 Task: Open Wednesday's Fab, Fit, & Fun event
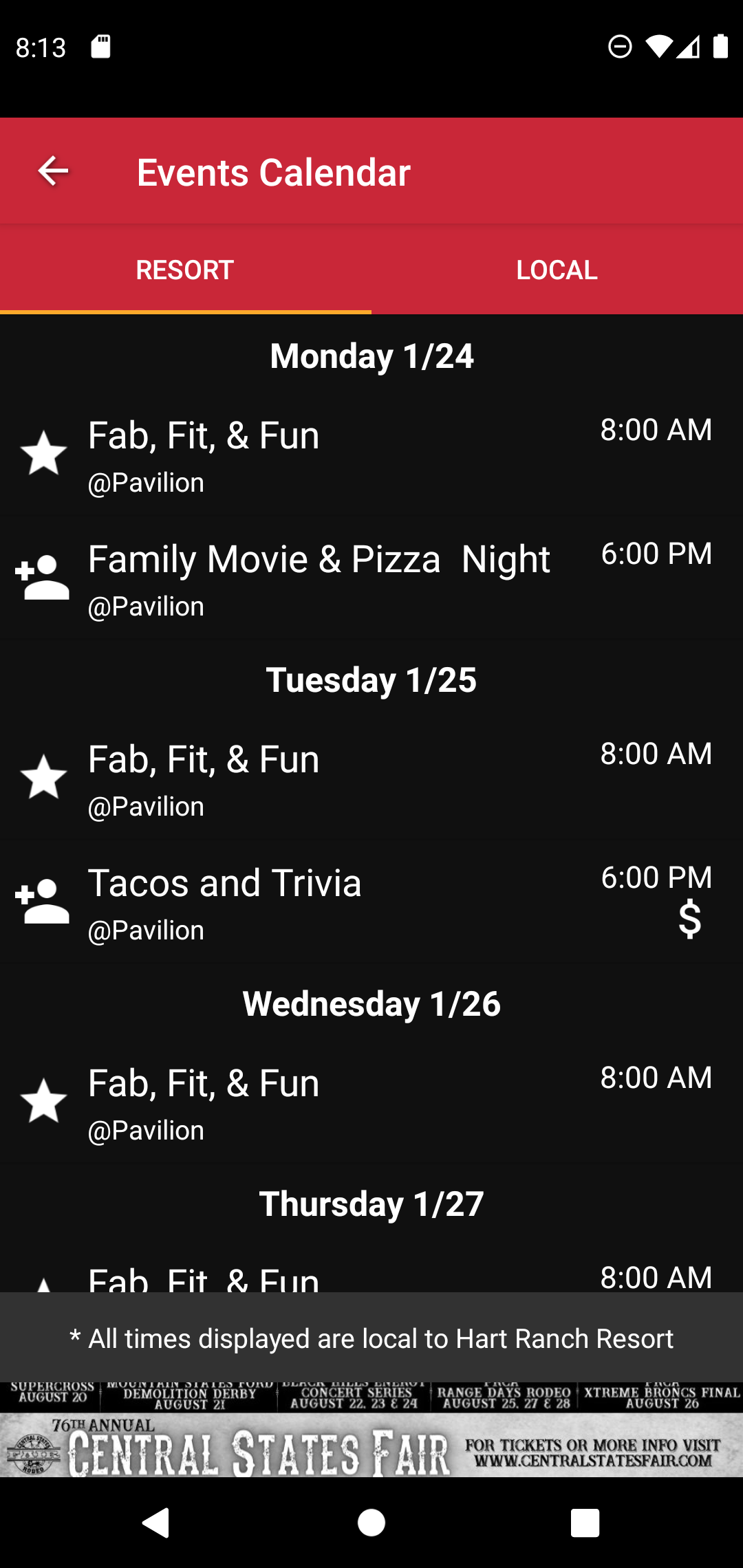371,1102
